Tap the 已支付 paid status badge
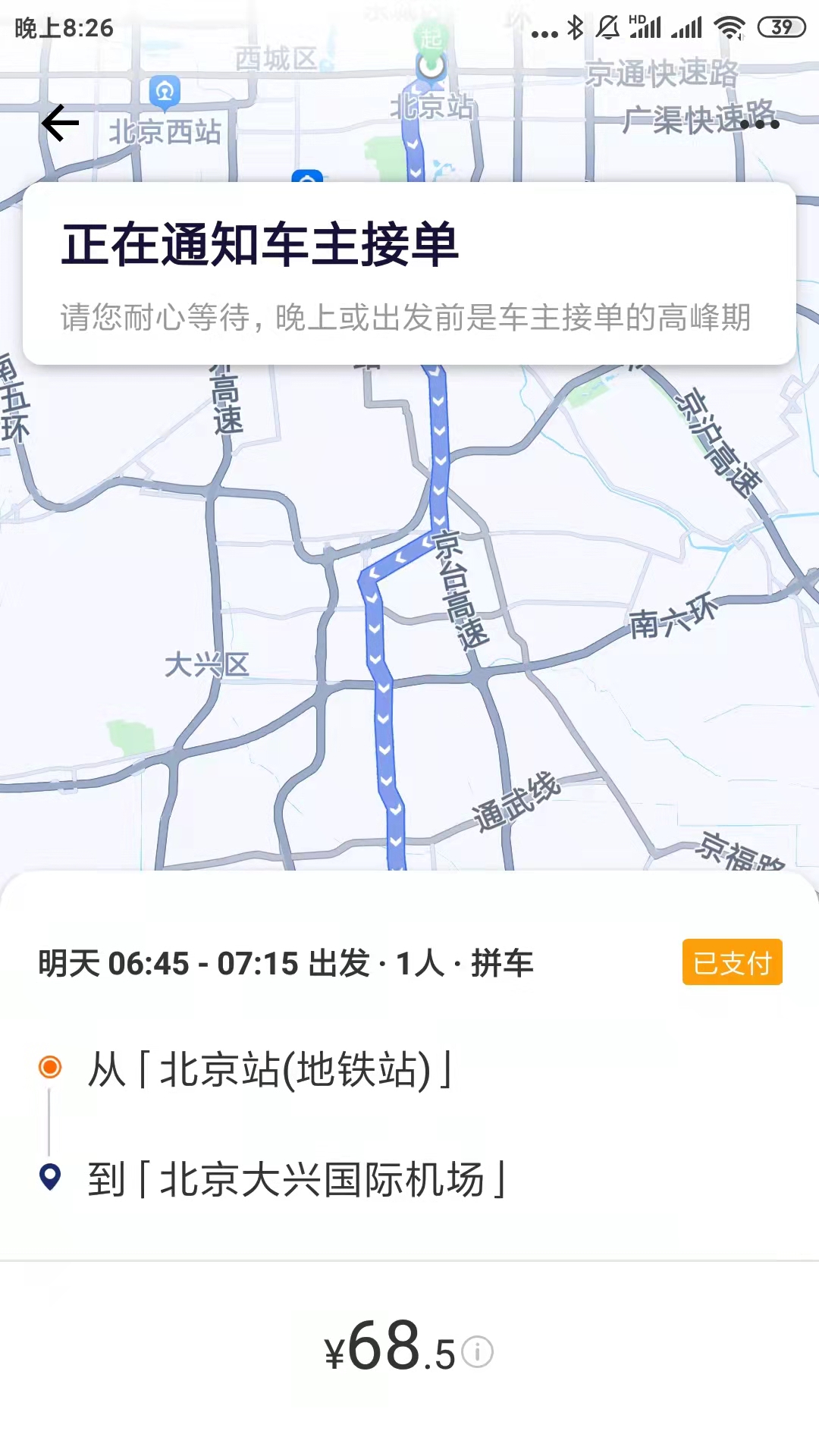This screenshot has height=1456, width=819. 732,963
